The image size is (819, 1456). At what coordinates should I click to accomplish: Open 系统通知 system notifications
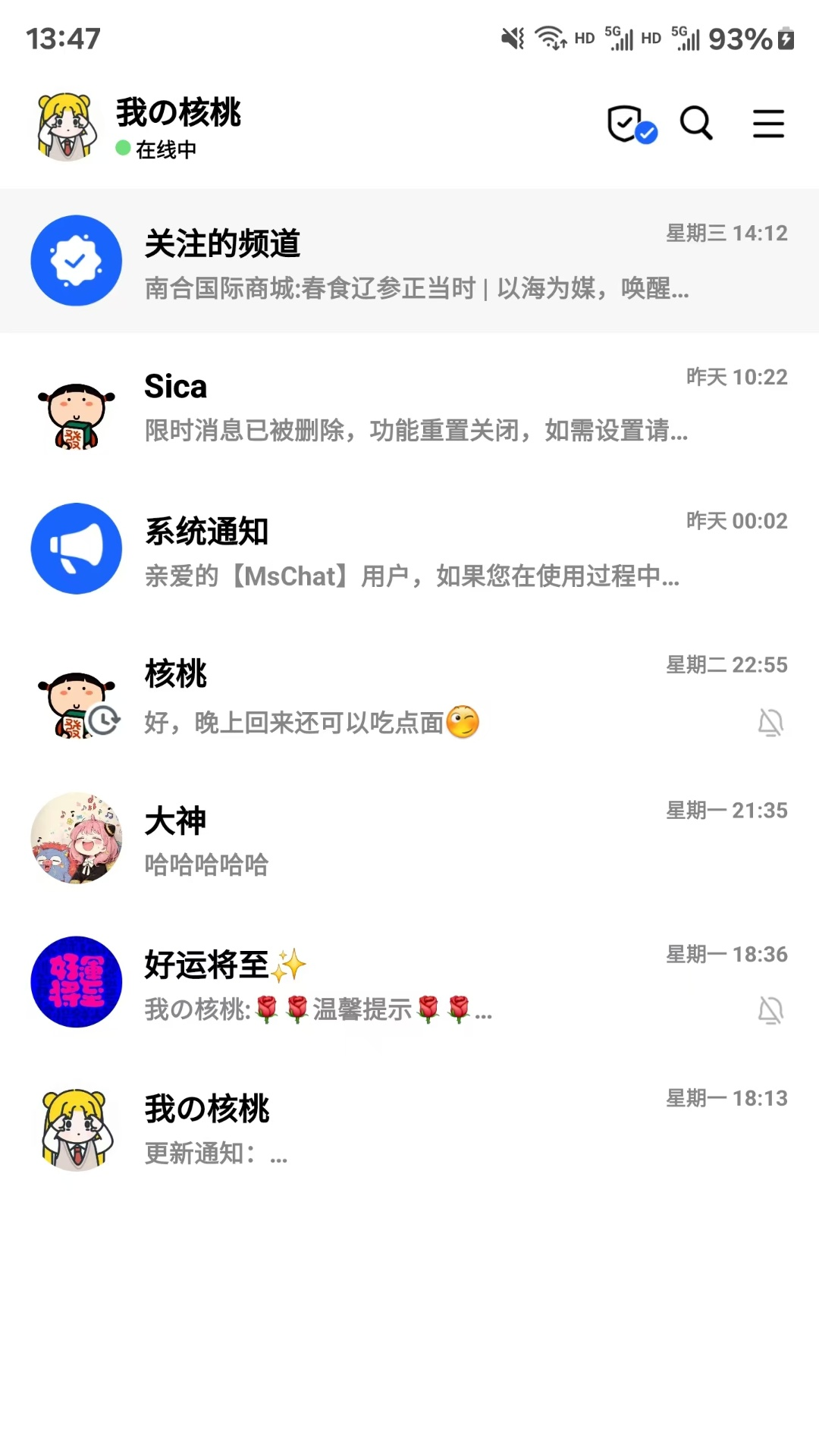pyautogui.click(x=409, y=549)
